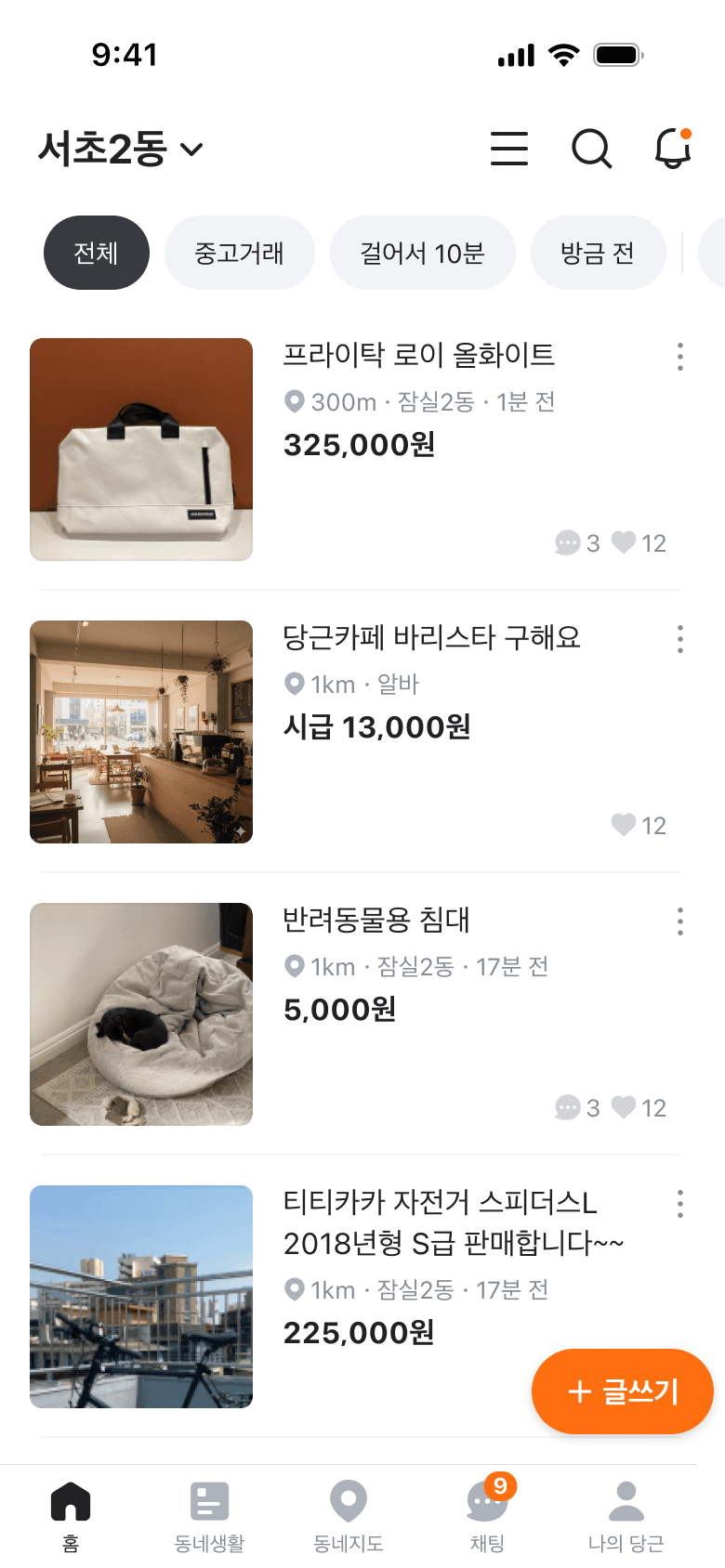725x1568 pixels.
Task: Choose the 방금 전 filter chip
Action: click(598, 253)
